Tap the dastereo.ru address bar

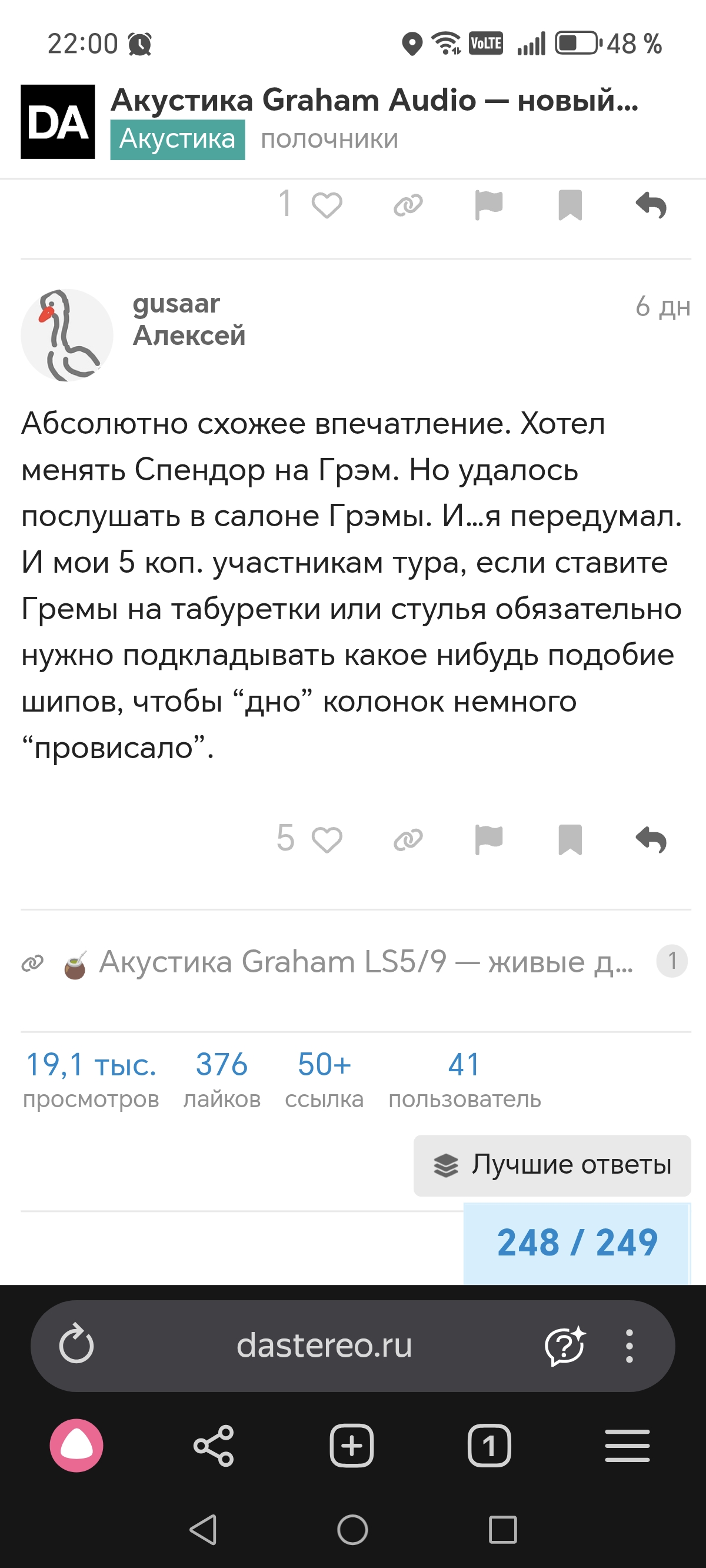[x=324, y=1345]
